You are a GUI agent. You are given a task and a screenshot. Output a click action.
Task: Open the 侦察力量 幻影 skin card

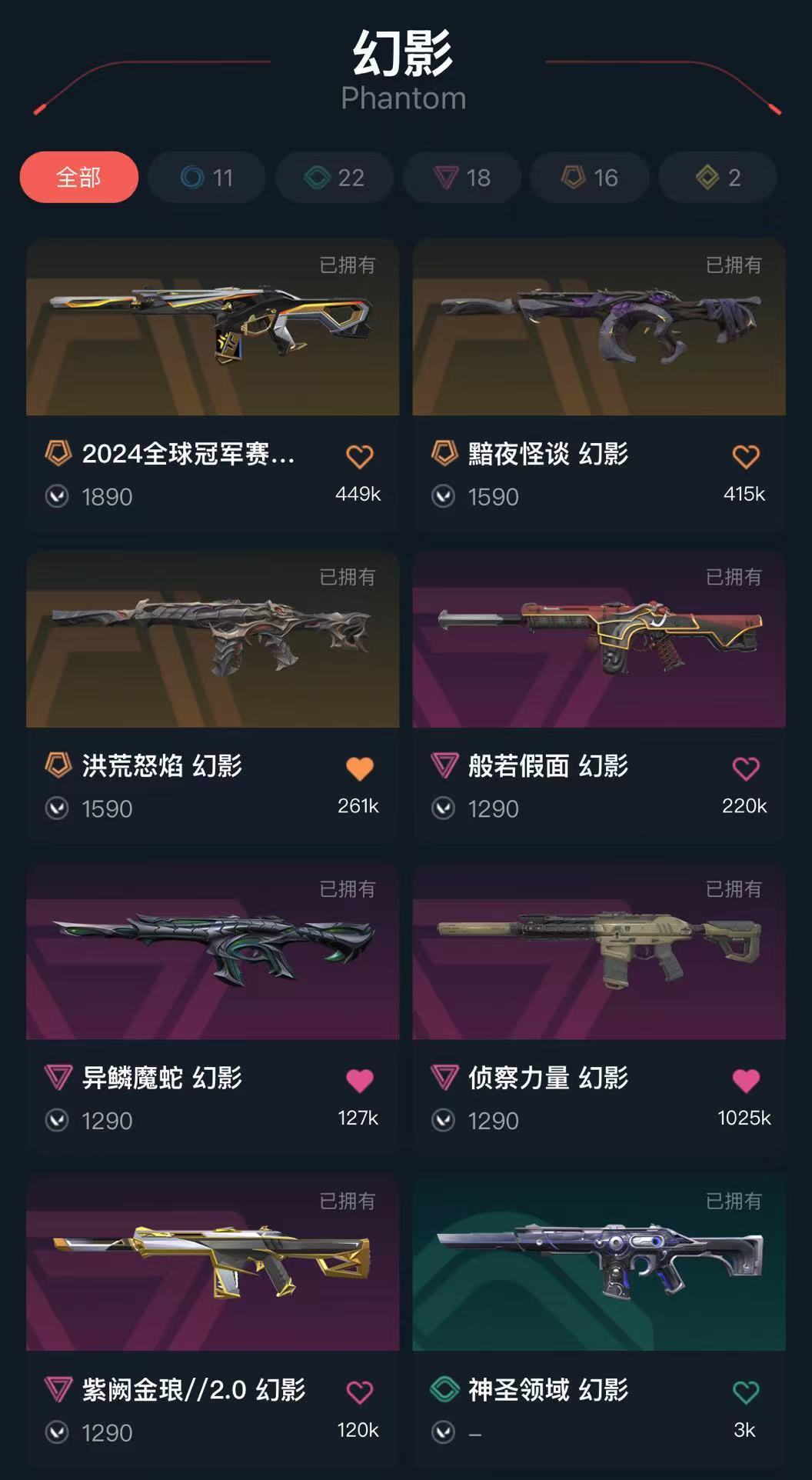click(598, 952)
